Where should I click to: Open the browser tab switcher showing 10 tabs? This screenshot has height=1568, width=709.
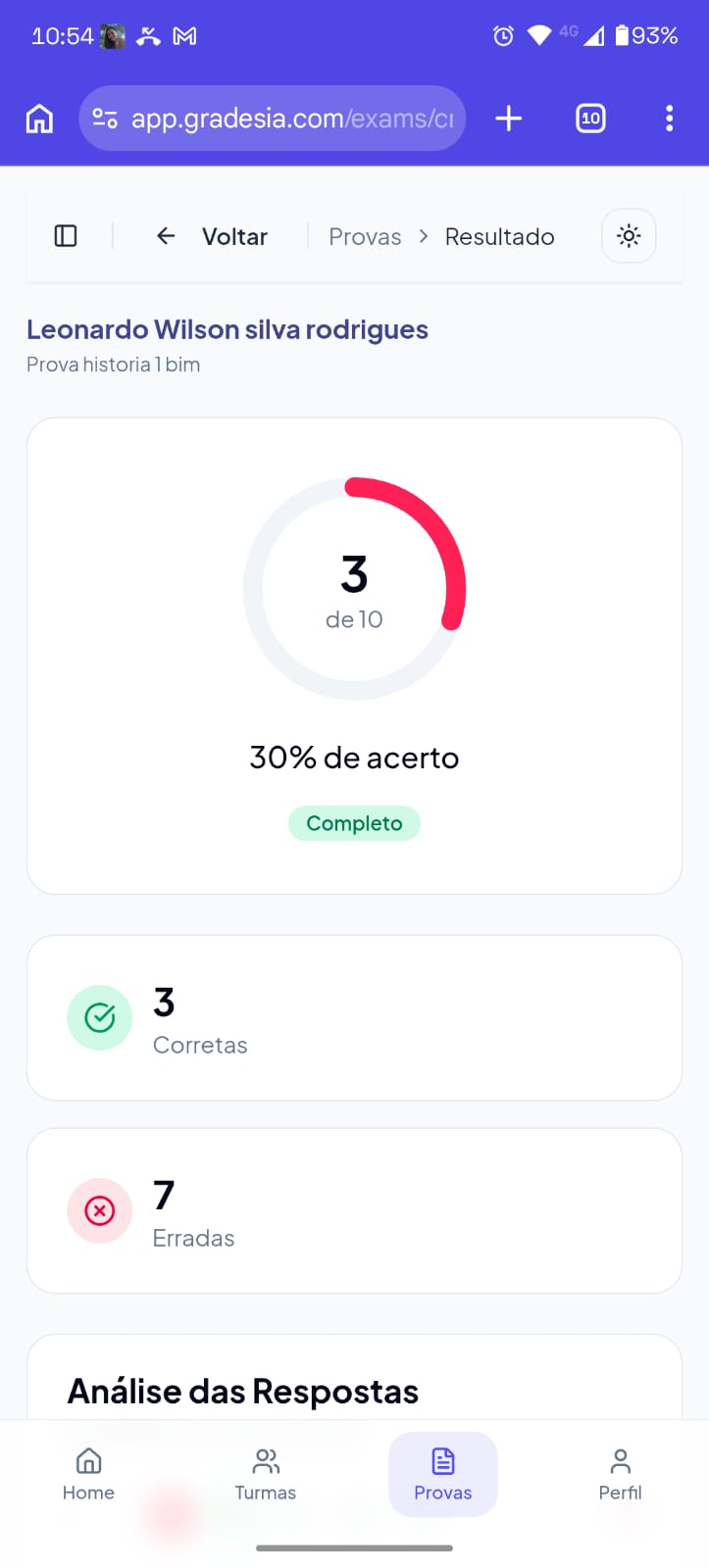click(x=590, y=118)
